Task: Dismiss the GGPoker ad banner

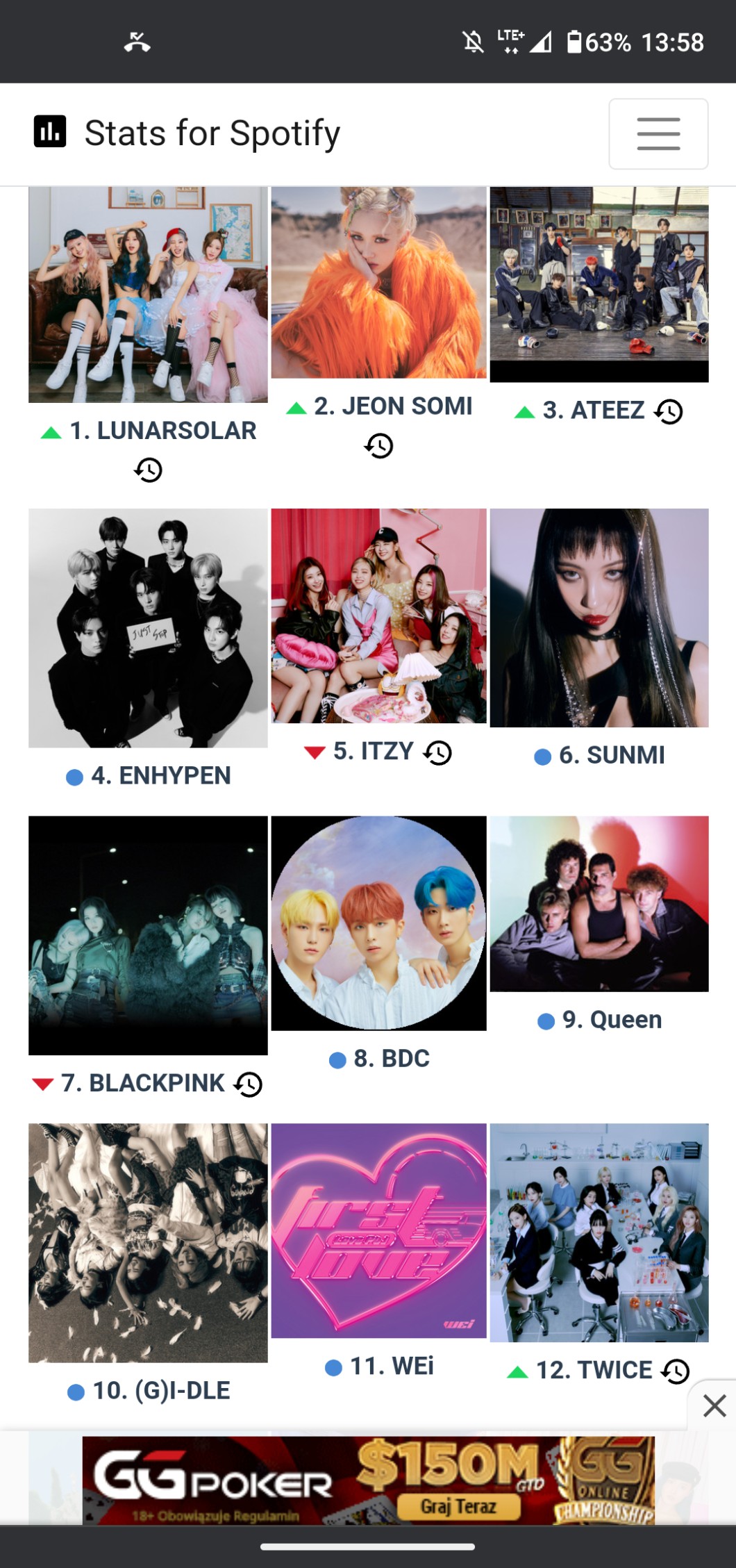Action: coord(714,1405)
